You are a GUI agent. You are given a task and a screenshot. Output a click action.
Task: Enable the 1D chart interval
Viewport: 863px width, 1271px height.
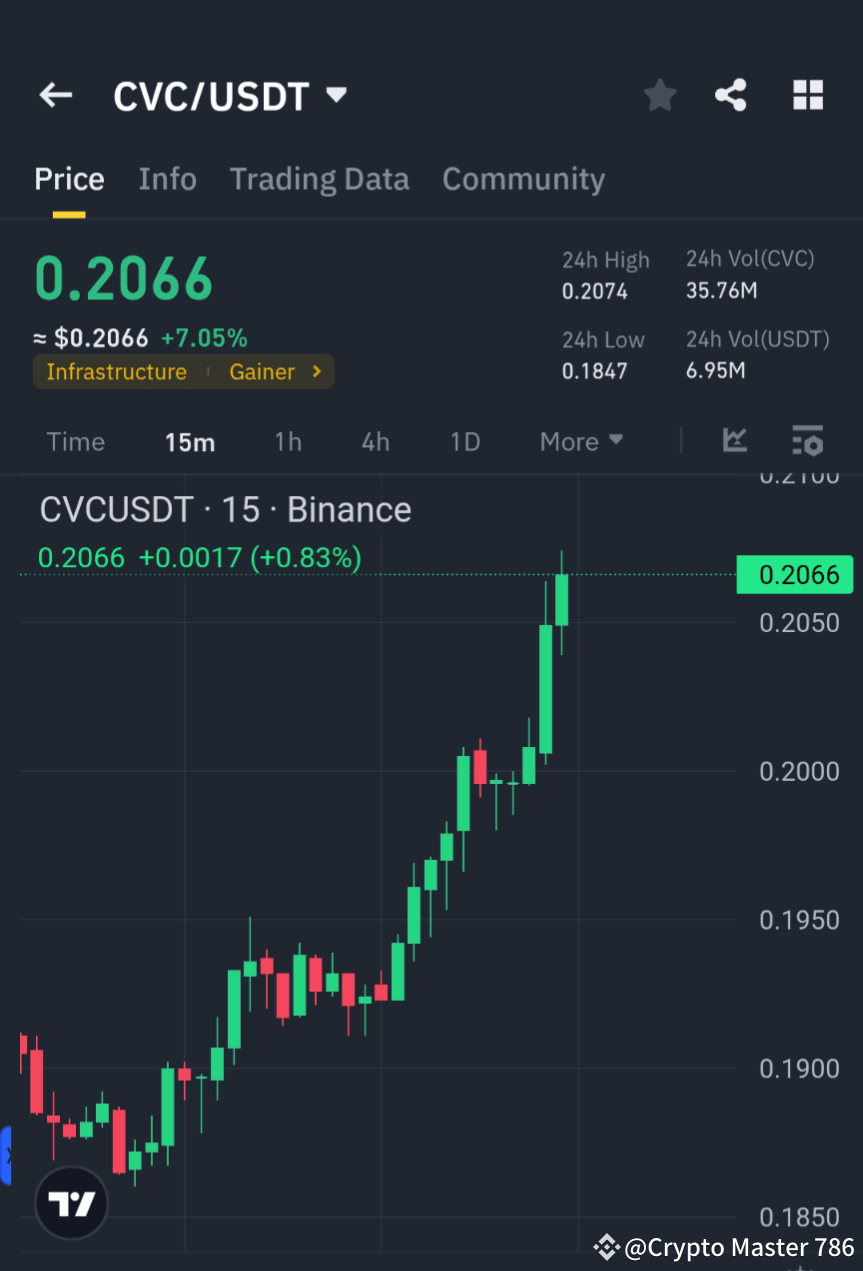pyautogui.click(x=464, y=441)
